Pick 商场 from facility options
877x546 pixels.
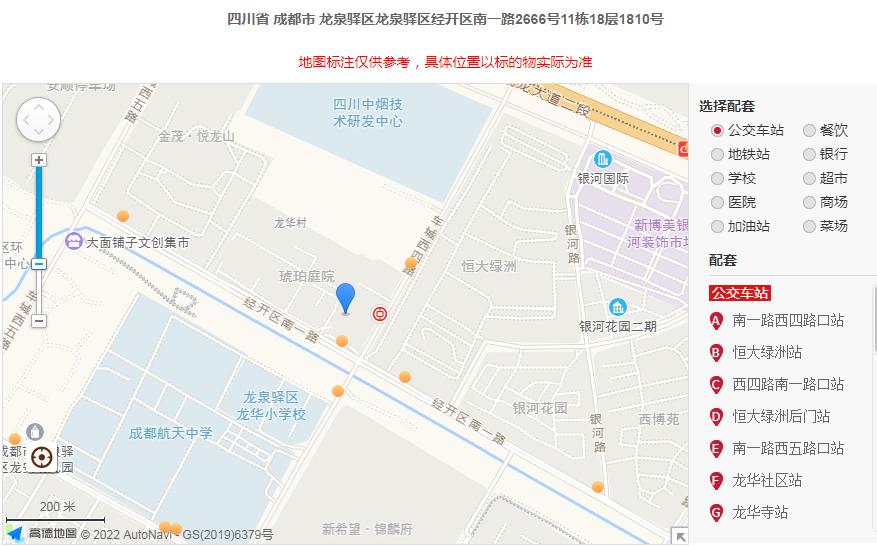pos(809,202)
